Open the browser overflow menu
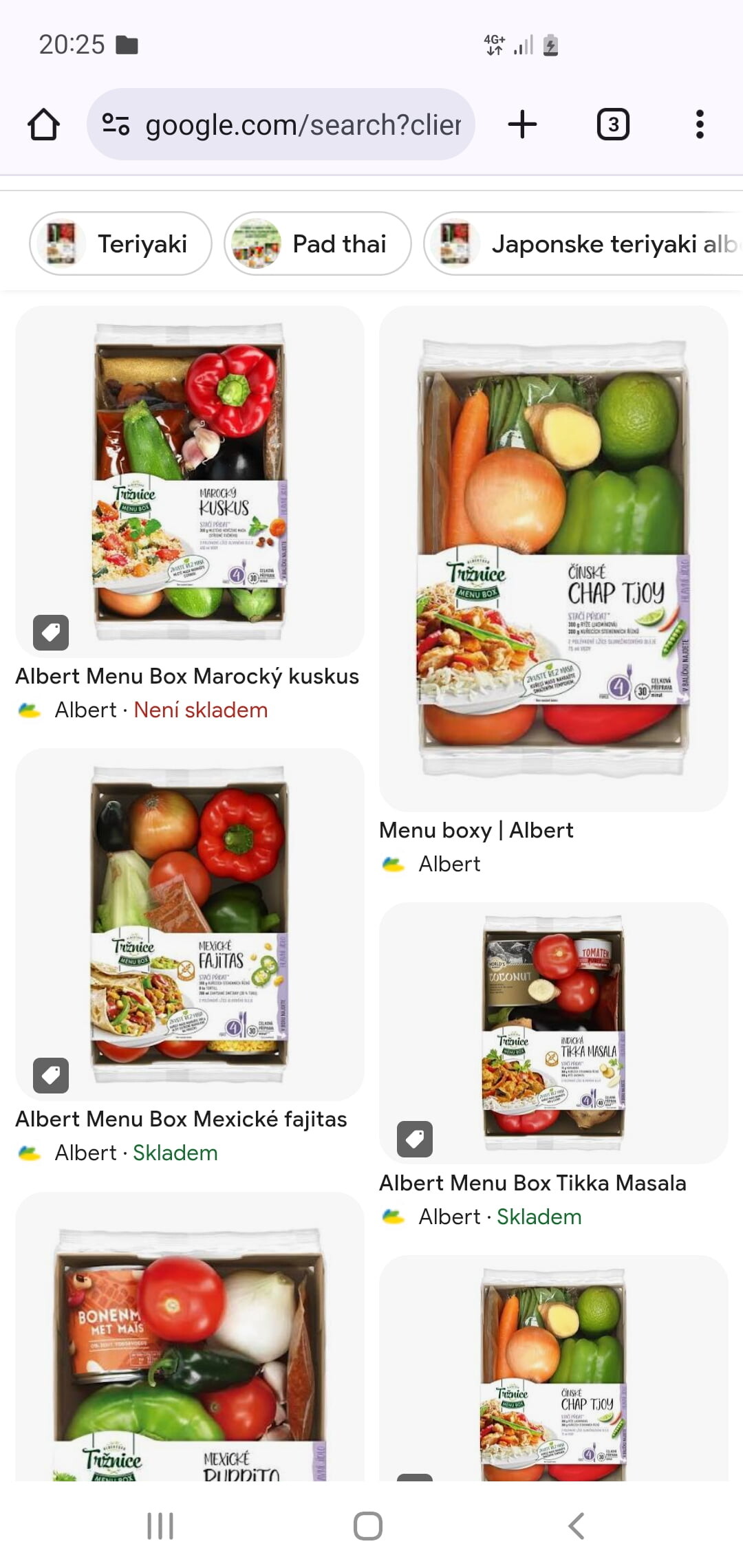This screenshot has height=1568, width=743. tap(699, 124)
